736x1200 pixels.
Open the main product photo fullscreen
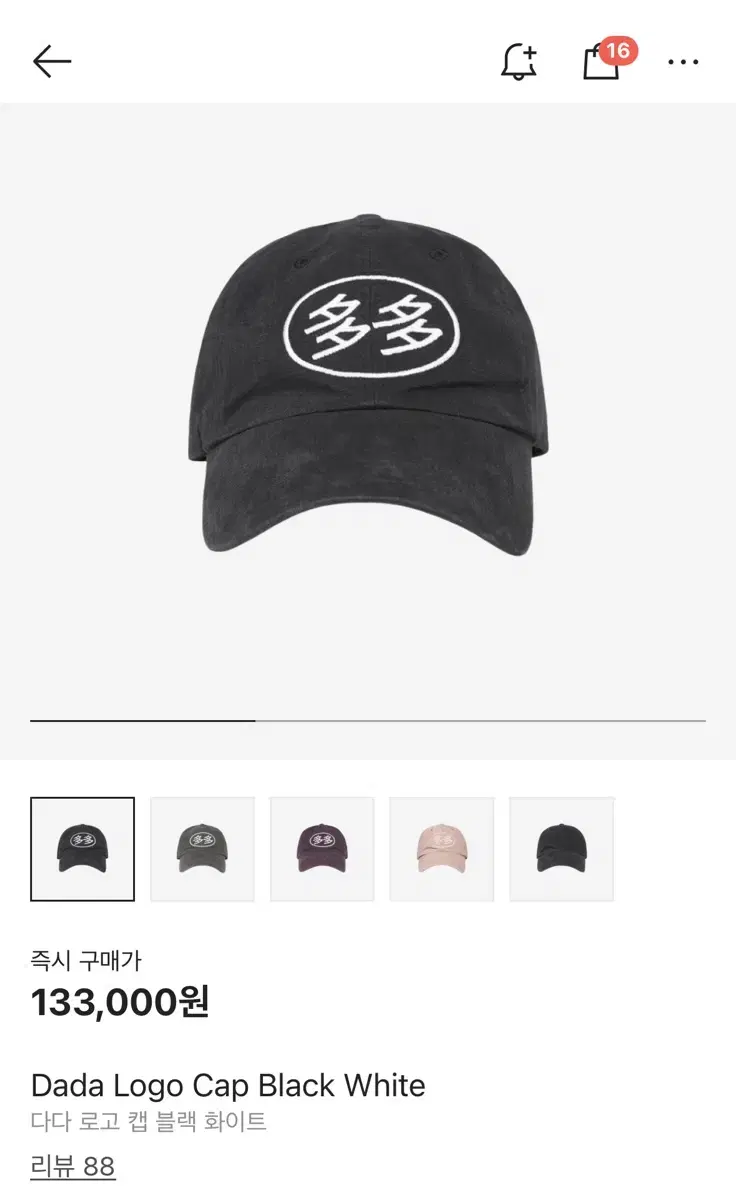[368, 390]
